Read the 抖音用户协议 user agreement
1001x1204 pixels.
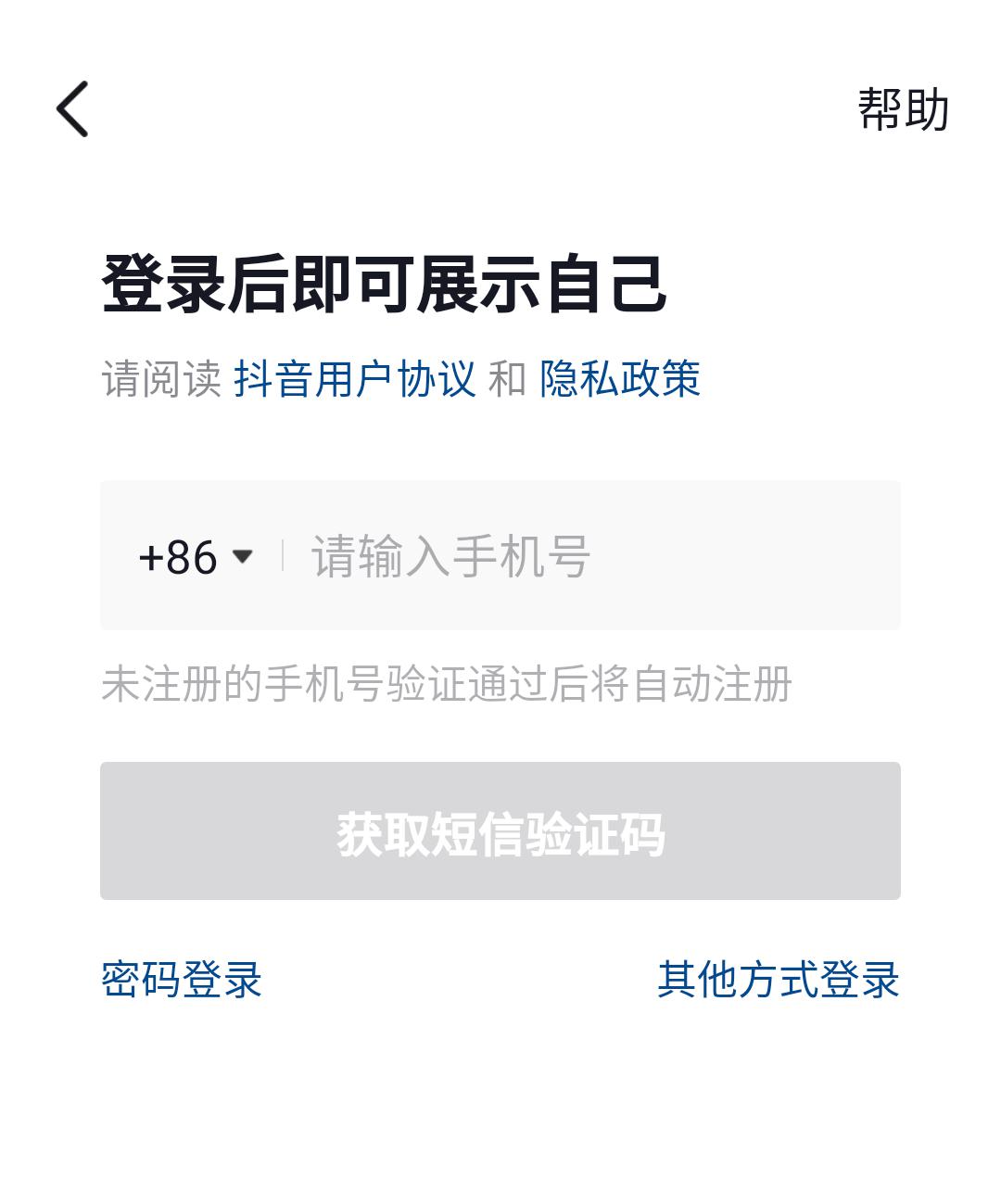354,379
